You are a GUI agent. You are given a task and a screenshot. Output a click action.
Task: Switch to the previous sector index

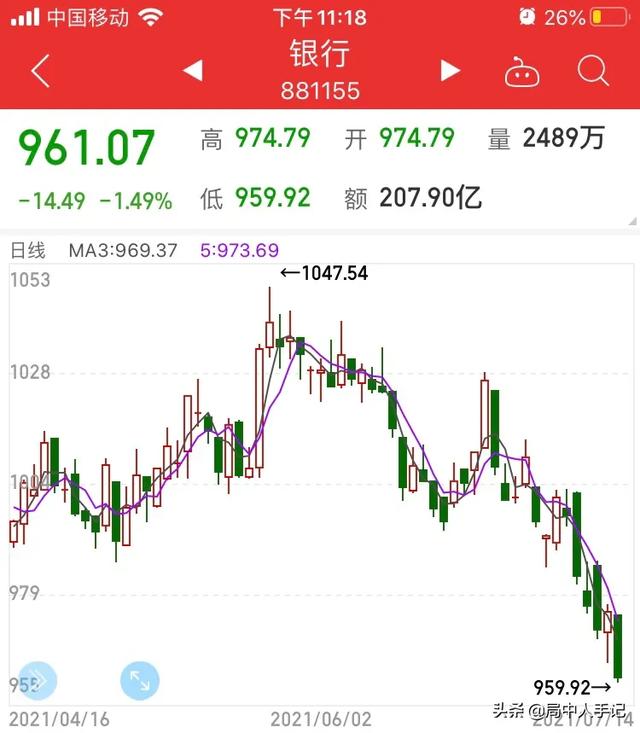point(193,71)
